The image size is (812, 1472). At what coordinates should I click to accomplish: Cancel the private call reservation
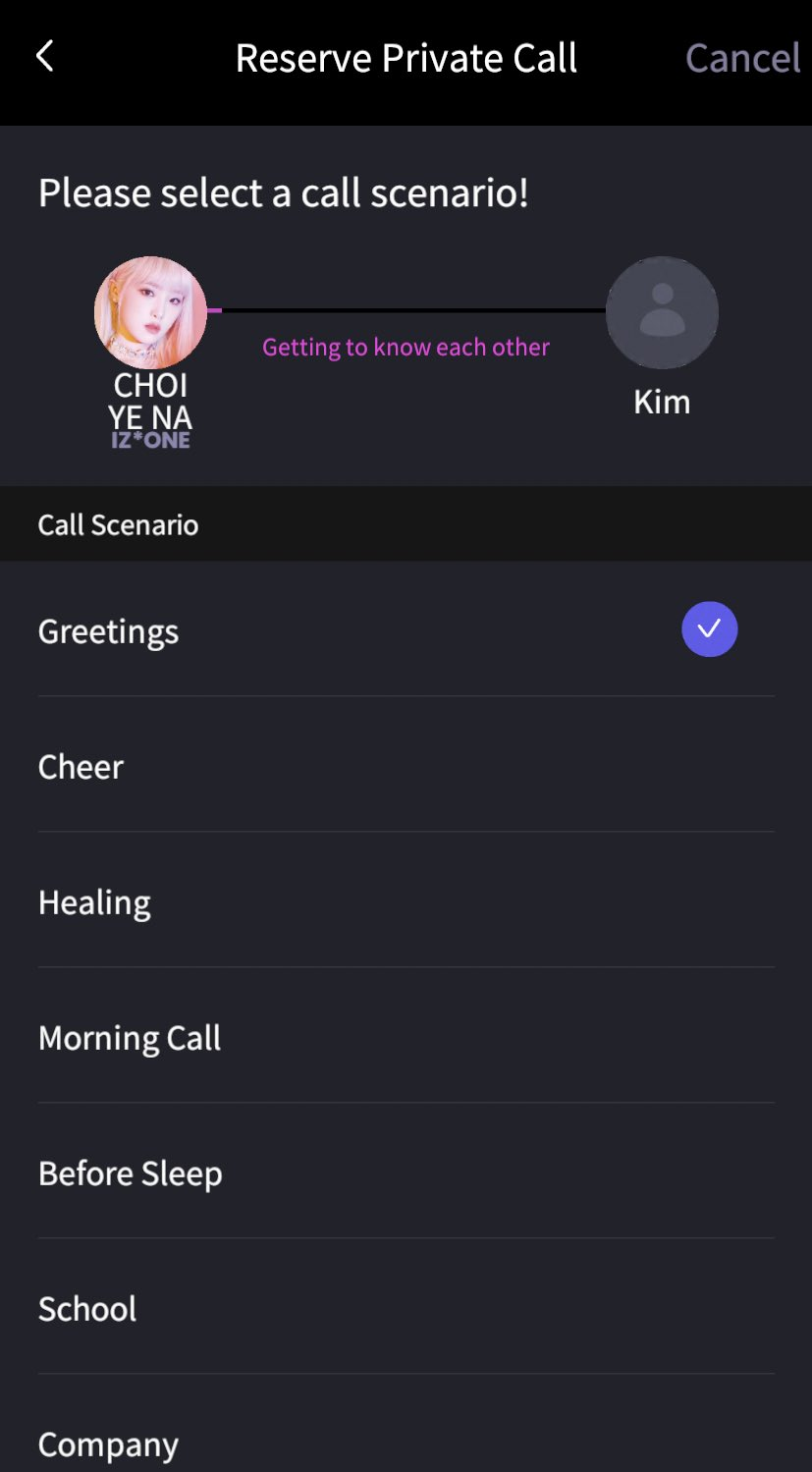click(x=742, y=58)
